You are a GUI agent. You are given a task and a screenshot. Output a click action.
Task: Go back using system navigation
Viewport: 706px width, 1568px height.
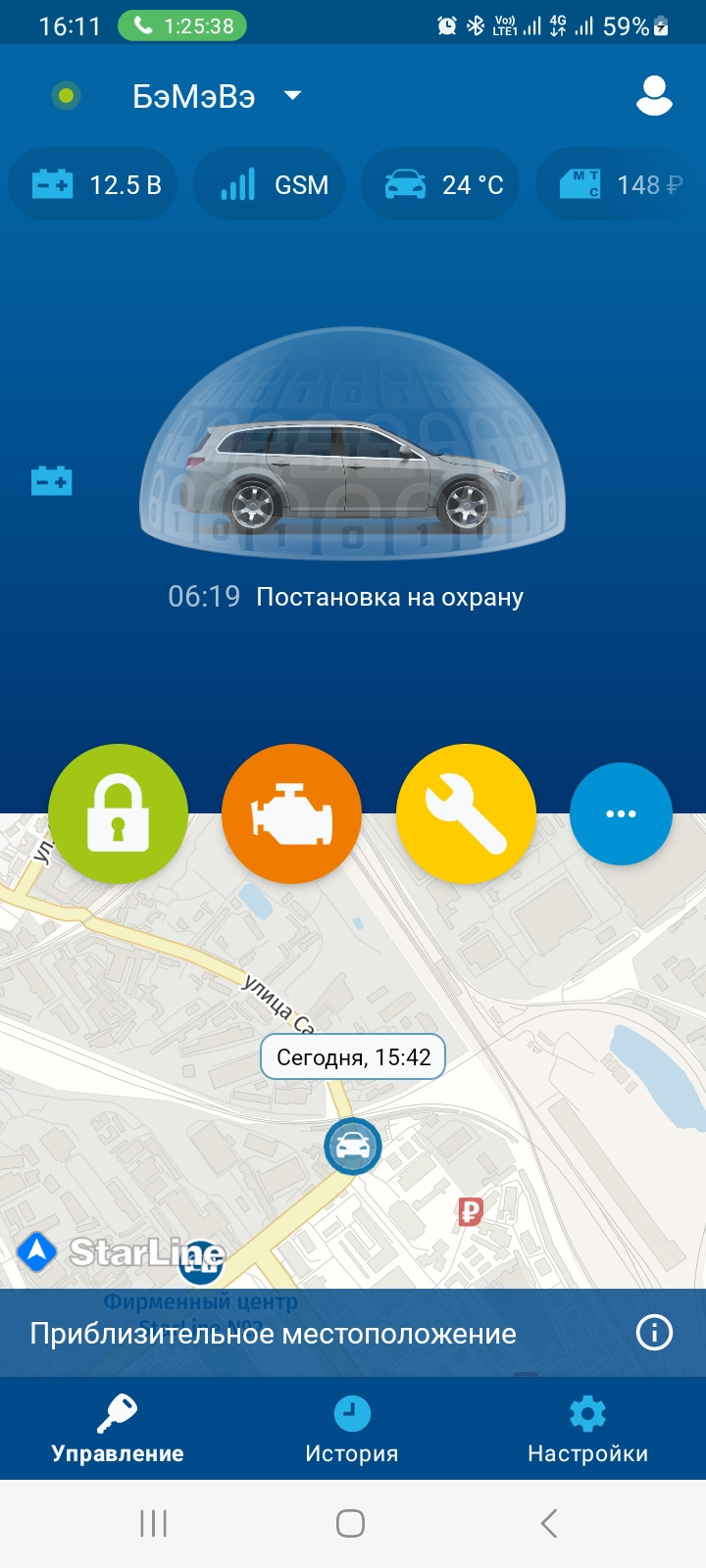pos(549,1523)
